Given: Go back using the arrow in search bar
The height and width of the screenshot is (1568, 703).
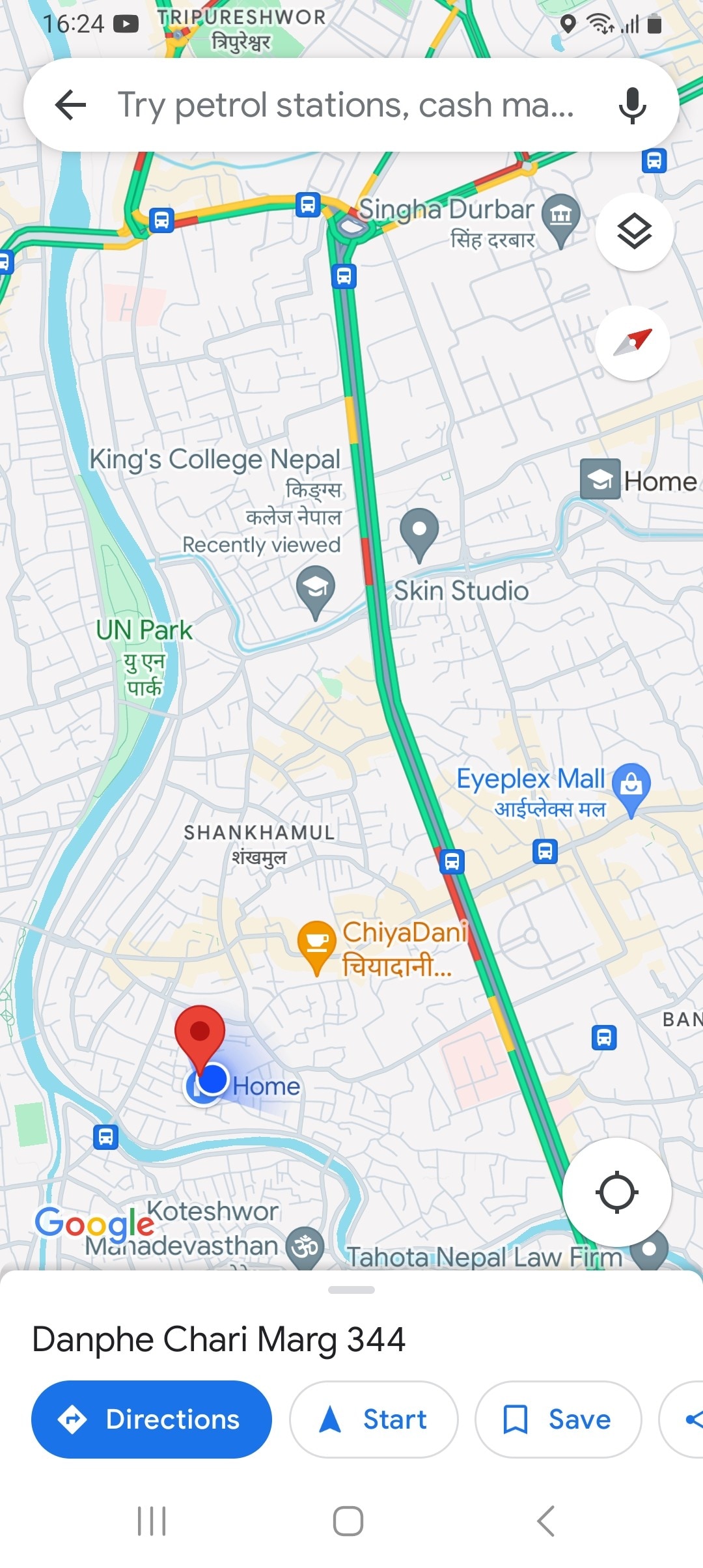Looking at the screenshot, I should point(71,105).
